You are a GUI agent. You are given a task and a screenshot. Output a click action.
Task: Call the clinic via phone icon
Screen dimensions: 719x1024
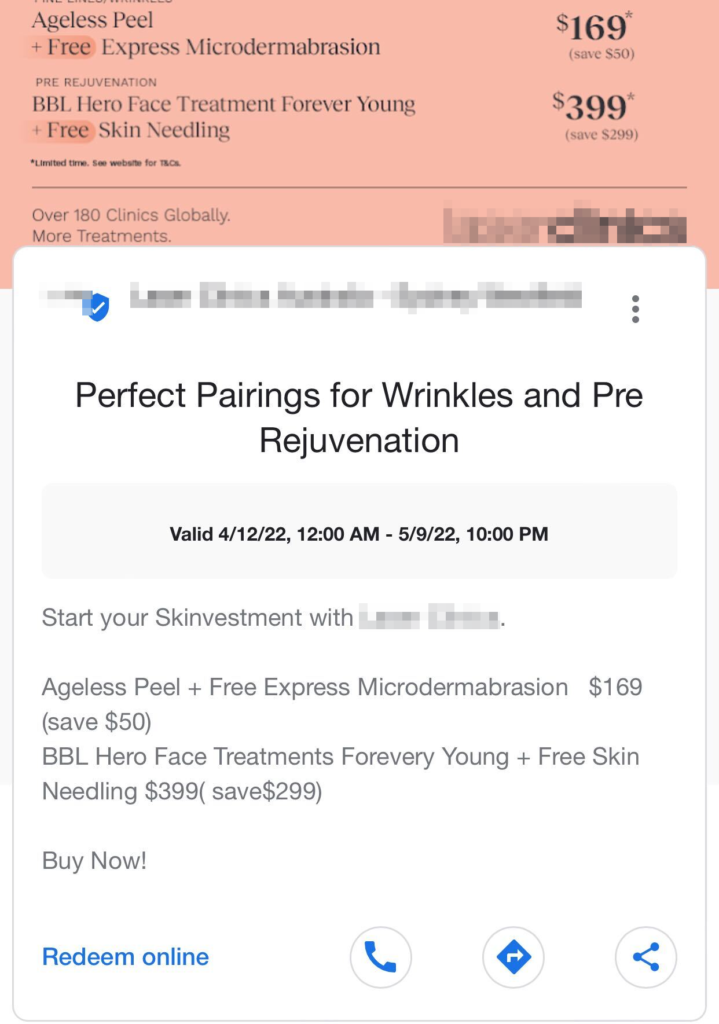click(x=380, y=957)
